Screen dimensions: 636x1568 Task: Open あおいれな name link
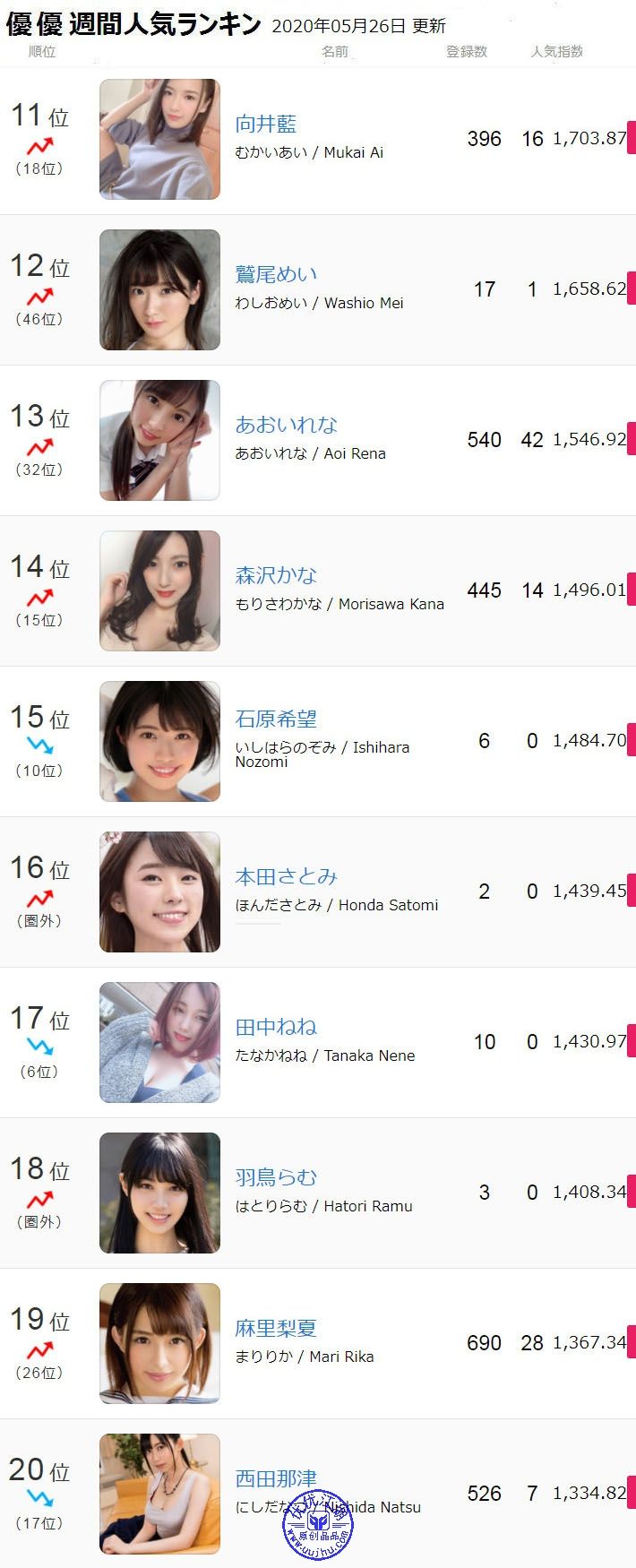pos(287,425)
